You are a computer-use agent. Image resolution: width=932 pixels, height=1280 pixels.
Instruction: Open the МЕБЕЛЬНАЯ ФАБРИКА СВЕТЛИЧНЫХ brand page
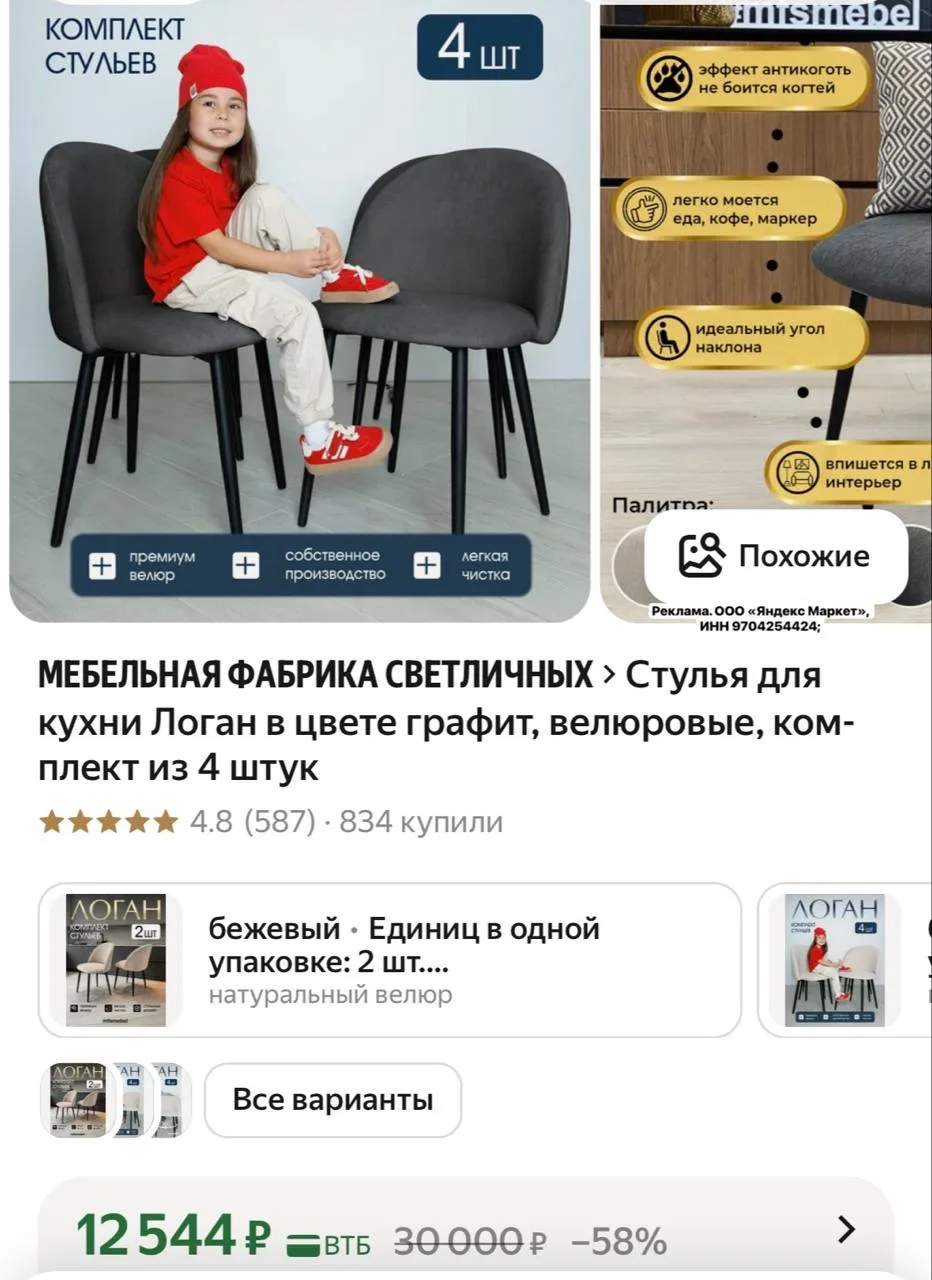point(315,676)
